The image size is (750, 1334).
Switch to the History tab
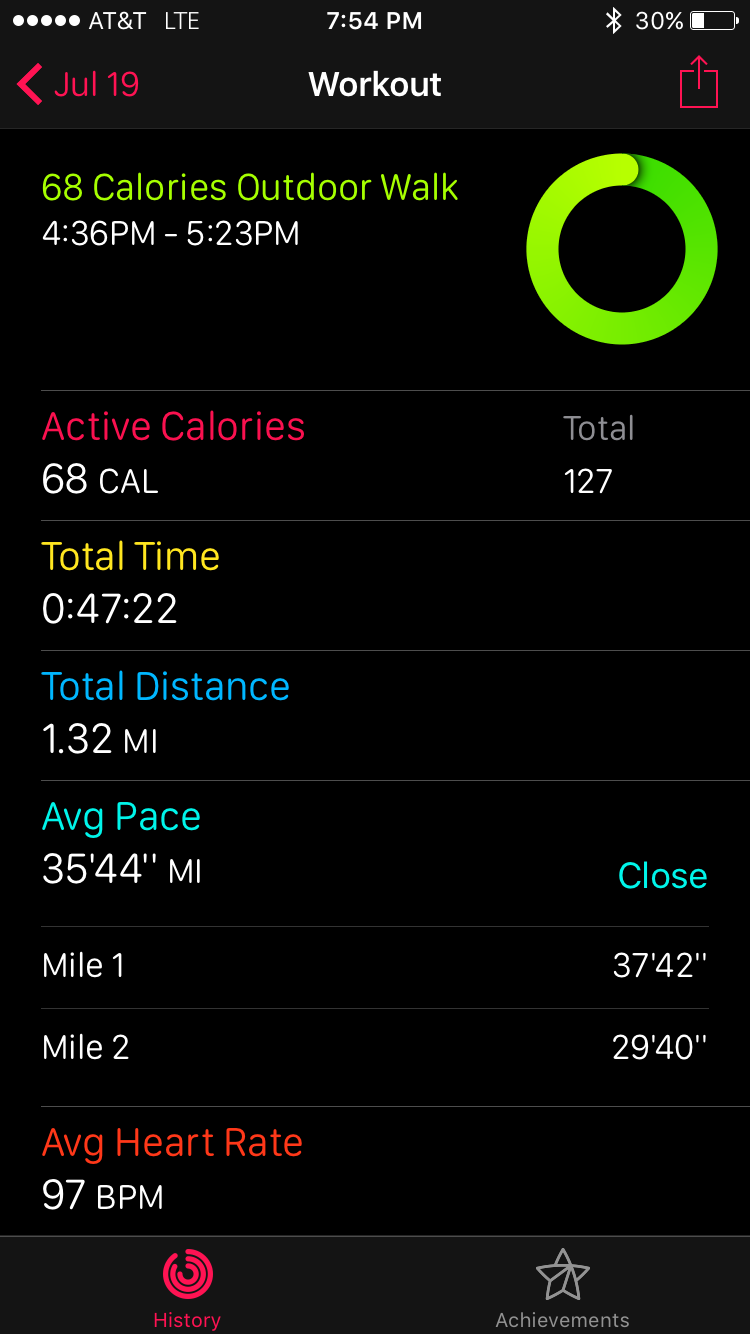click(187, 1286)
